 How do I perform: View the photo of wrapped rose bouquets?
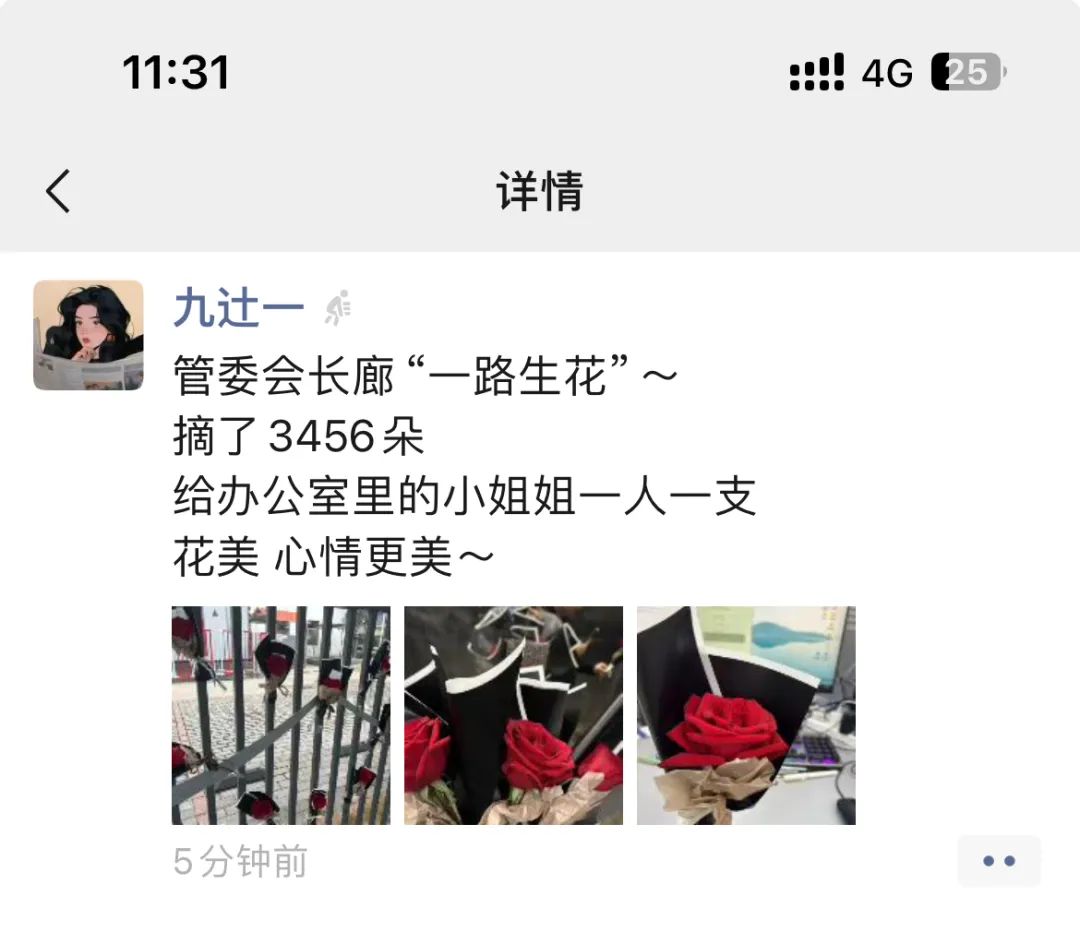[513, 715]
